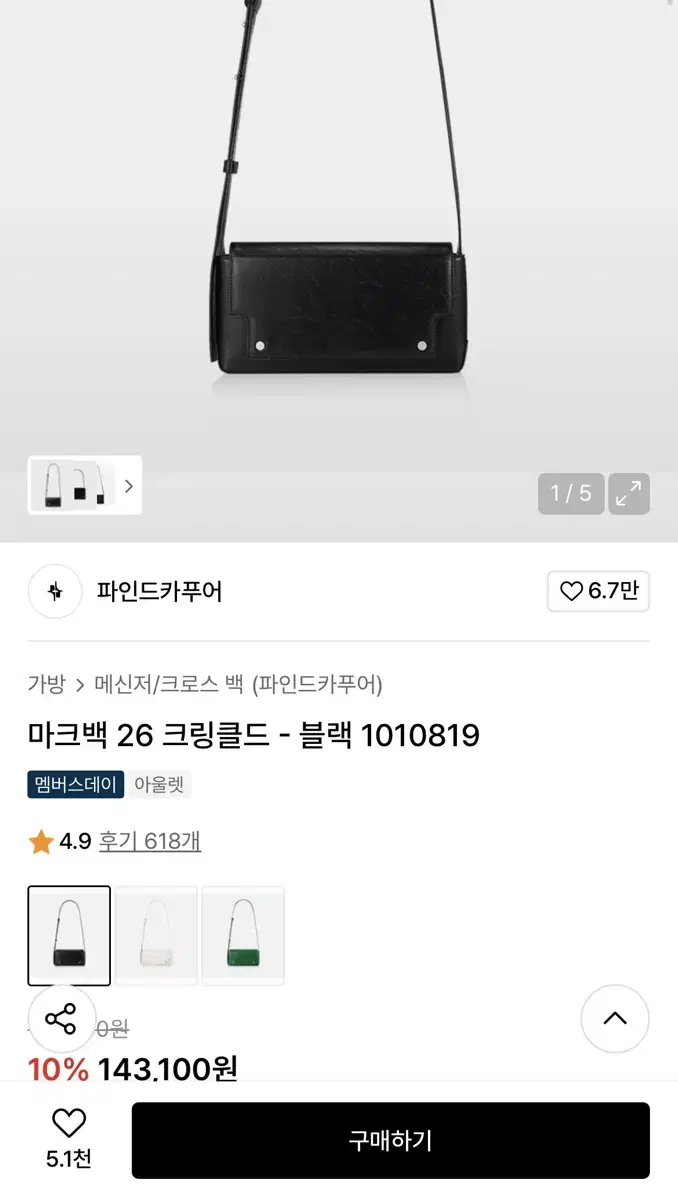The width and height of the screenshot is (678, 1200).
Task: Expand the product image to fullscreen
Action: click(x=628, y=494)
